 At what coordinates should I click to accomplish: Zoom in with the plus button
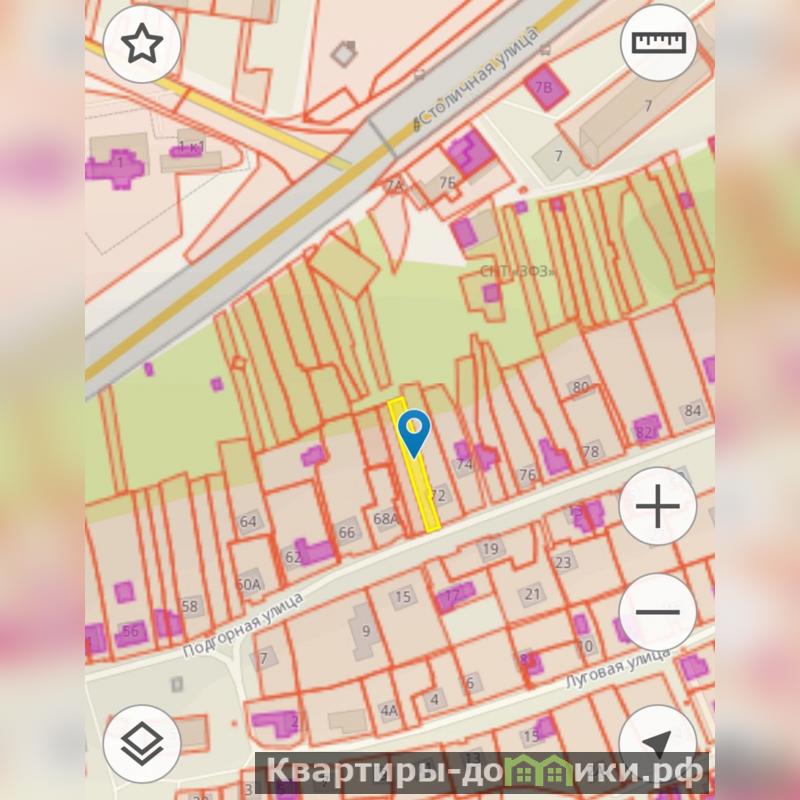pyautogui.click(x=657, y=507)
